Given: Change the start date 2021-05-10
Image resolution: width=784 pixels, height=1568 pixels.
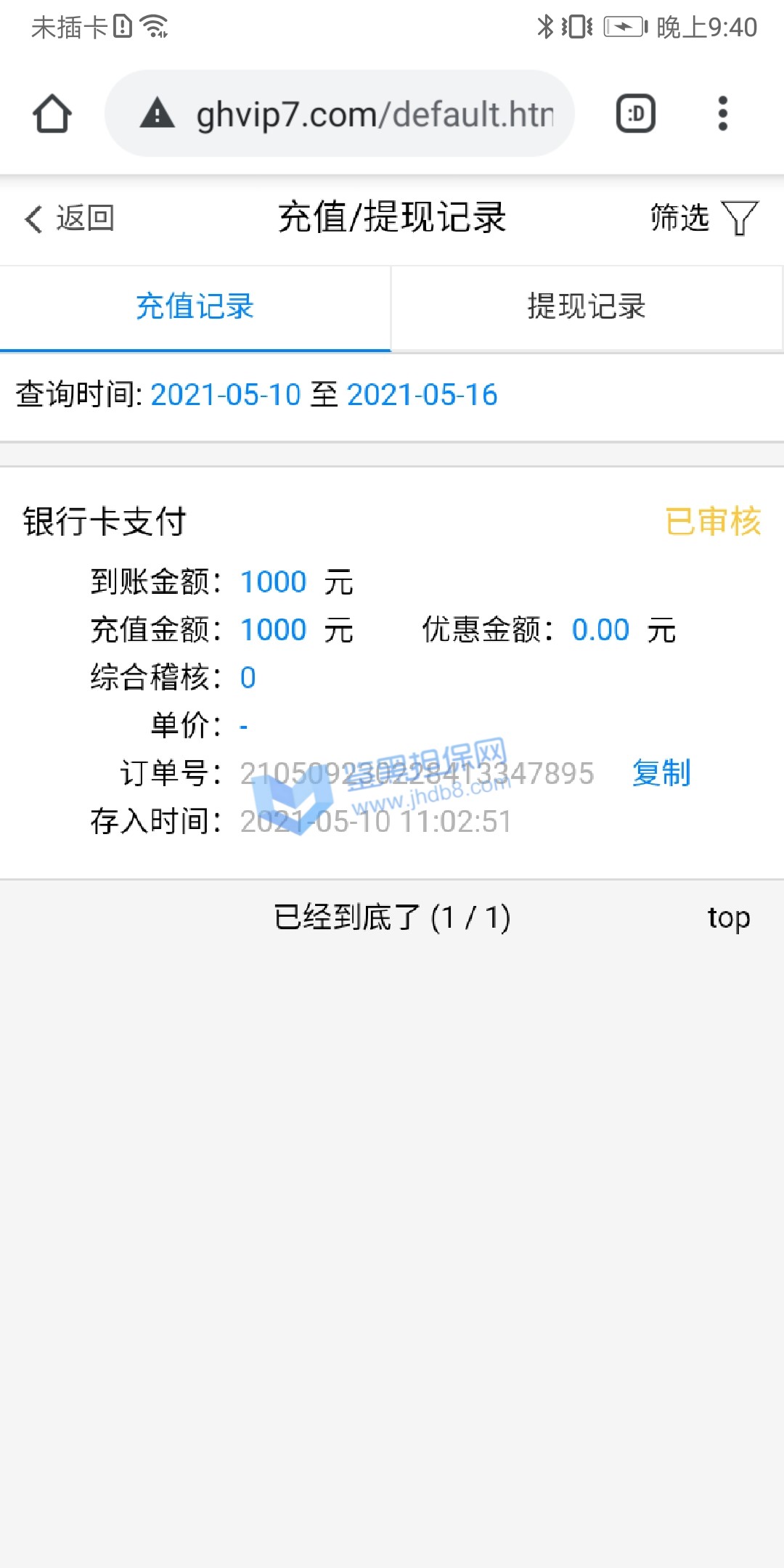Looking at the screenshot, I should click(x=225, y=395).
